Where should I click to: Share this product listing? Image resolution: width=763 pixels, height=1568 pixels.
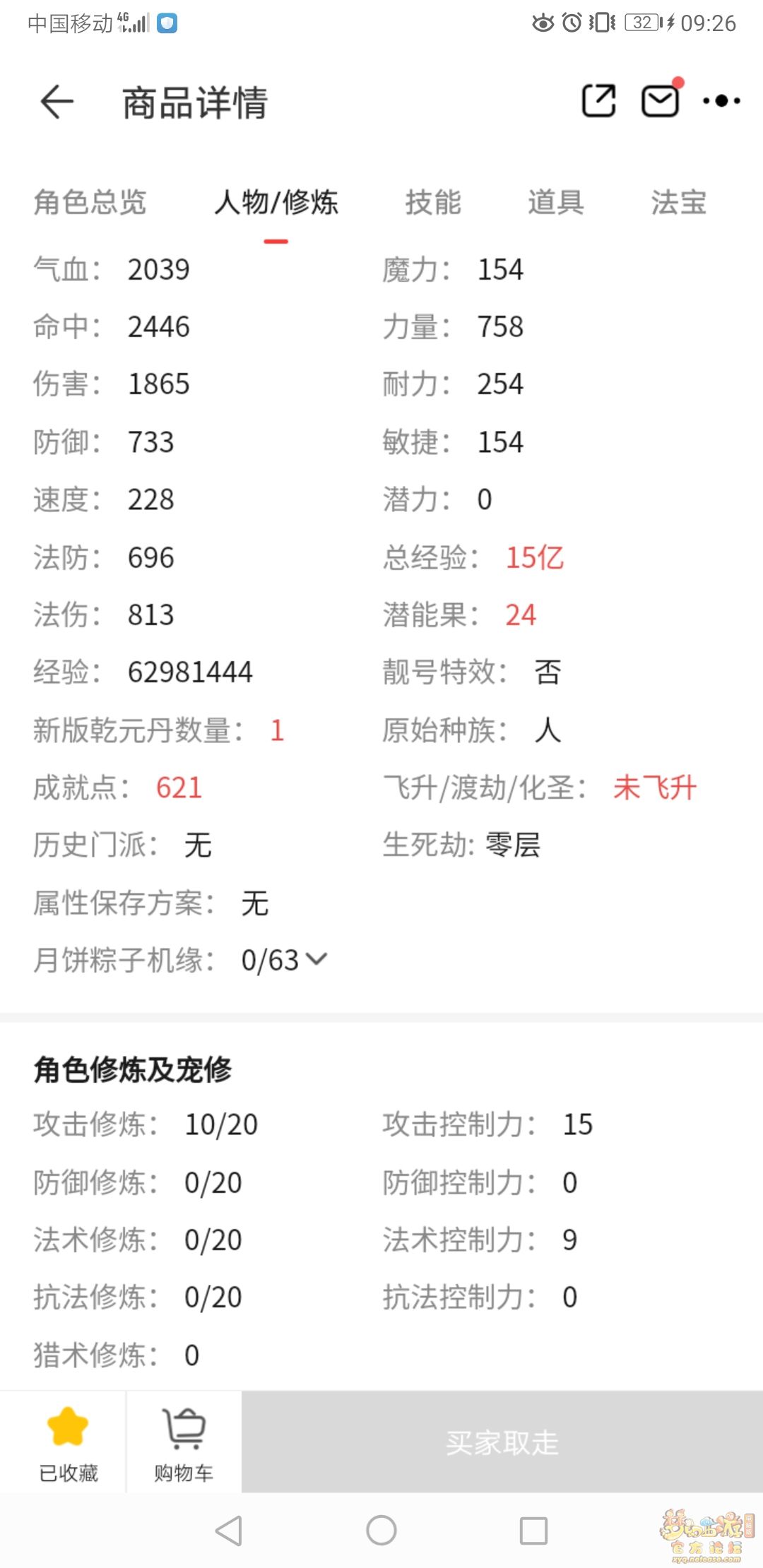tap(598, 100)
